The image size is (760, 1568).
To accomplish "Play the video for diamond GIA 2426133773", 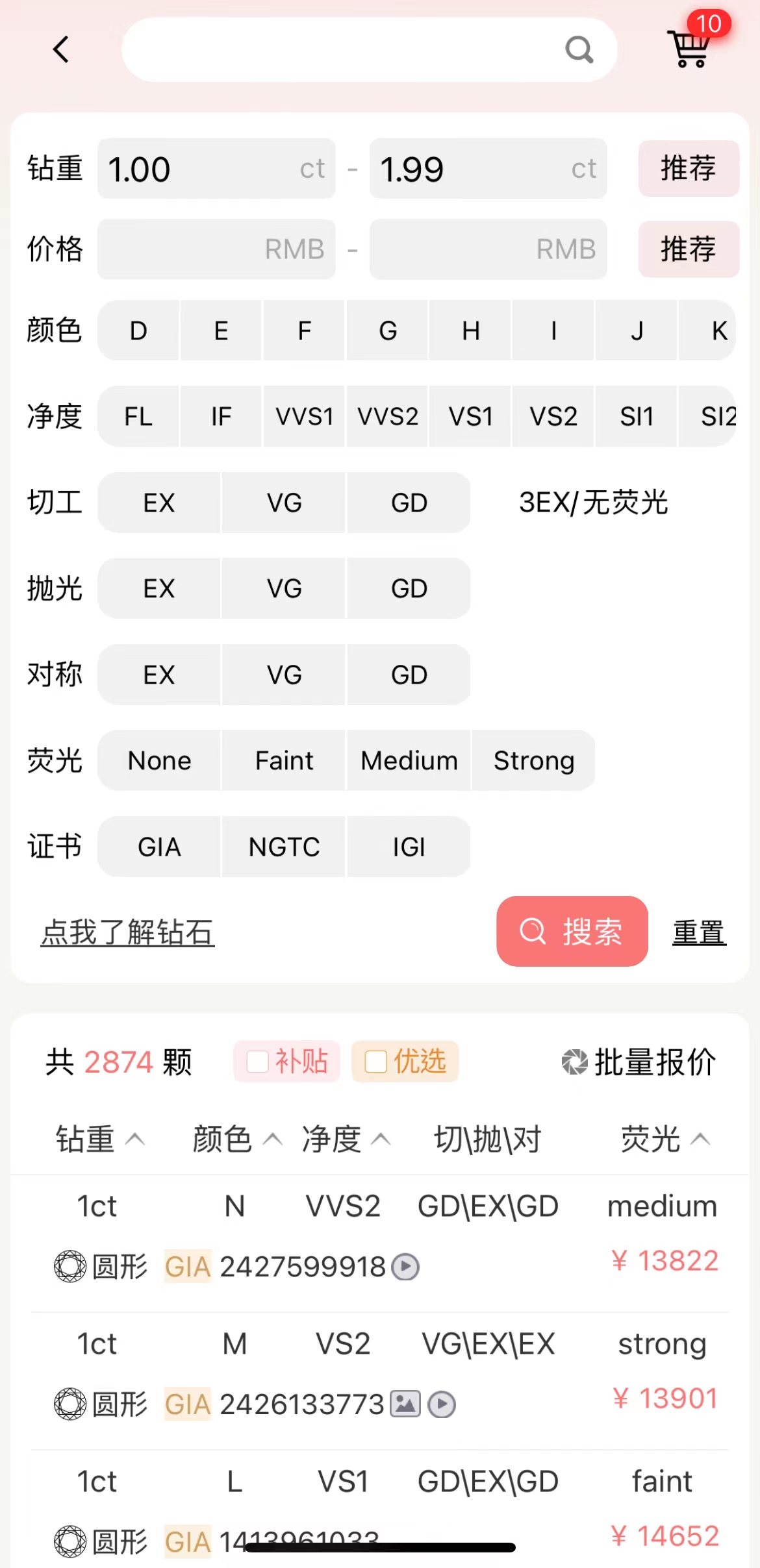I will click(441, 1404).
